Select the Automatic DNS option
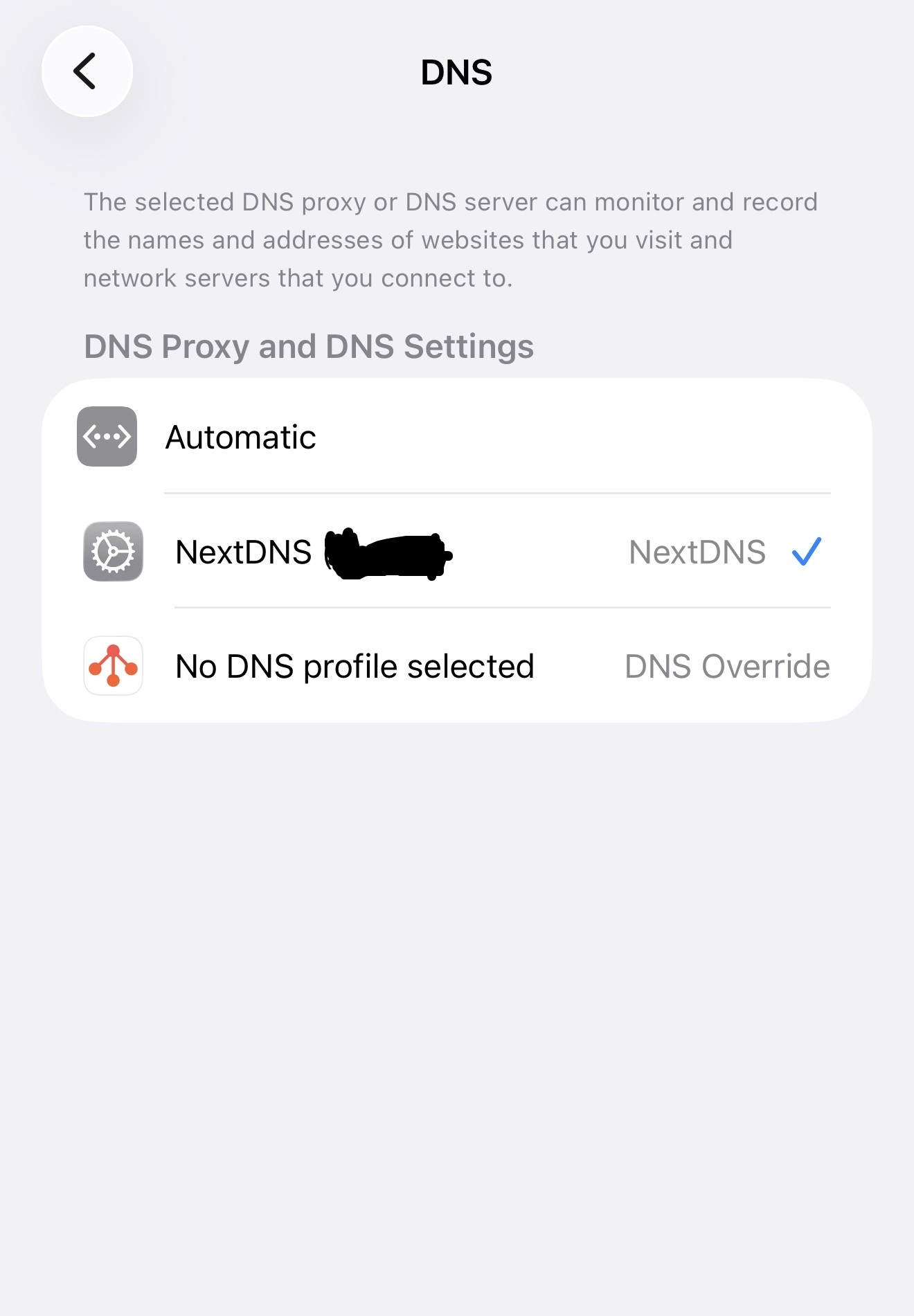Viewport: 914px width, 1316px height. 241,437
